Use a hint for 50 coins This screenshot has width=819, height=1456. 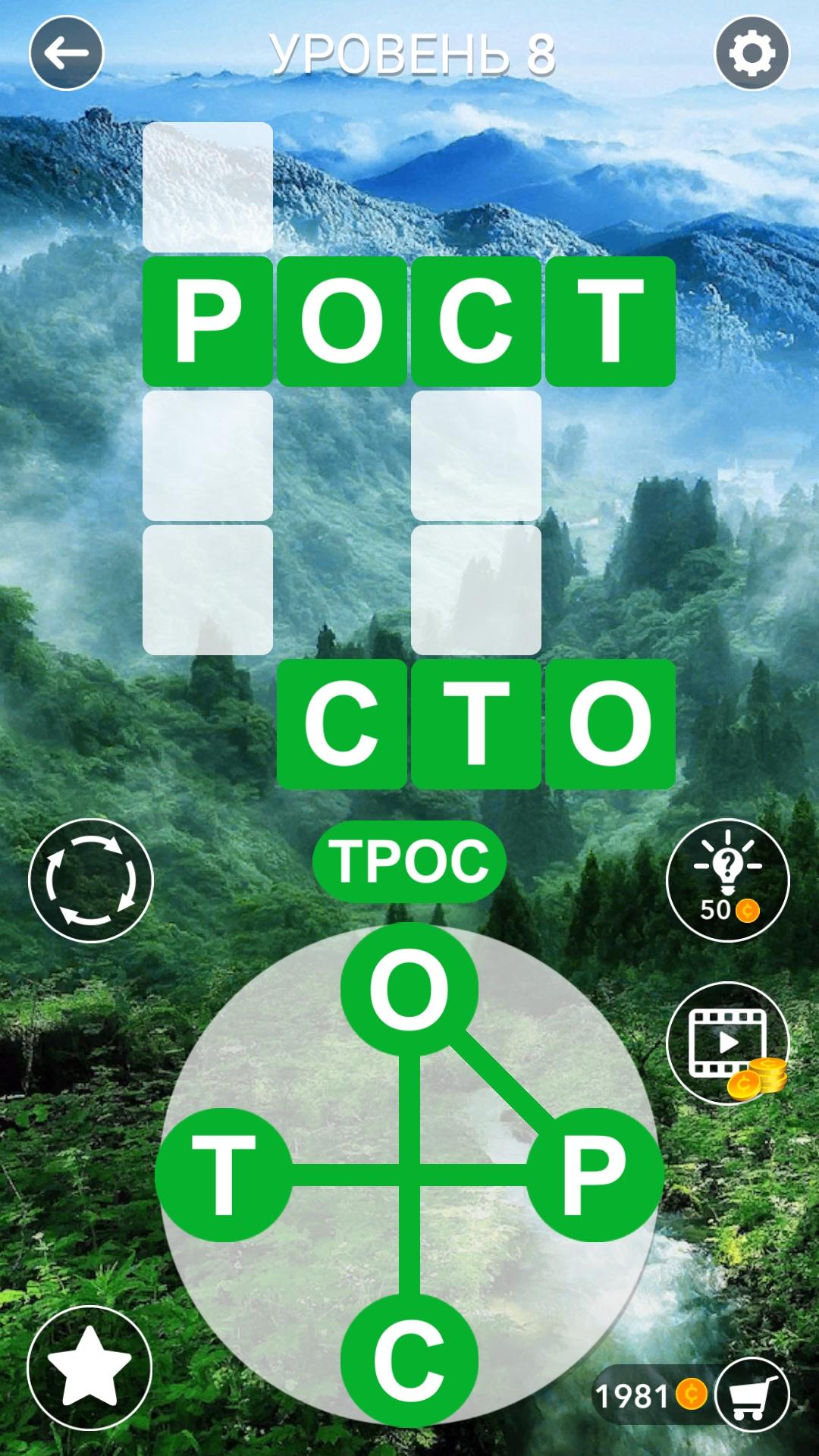[x=727, y=880]
